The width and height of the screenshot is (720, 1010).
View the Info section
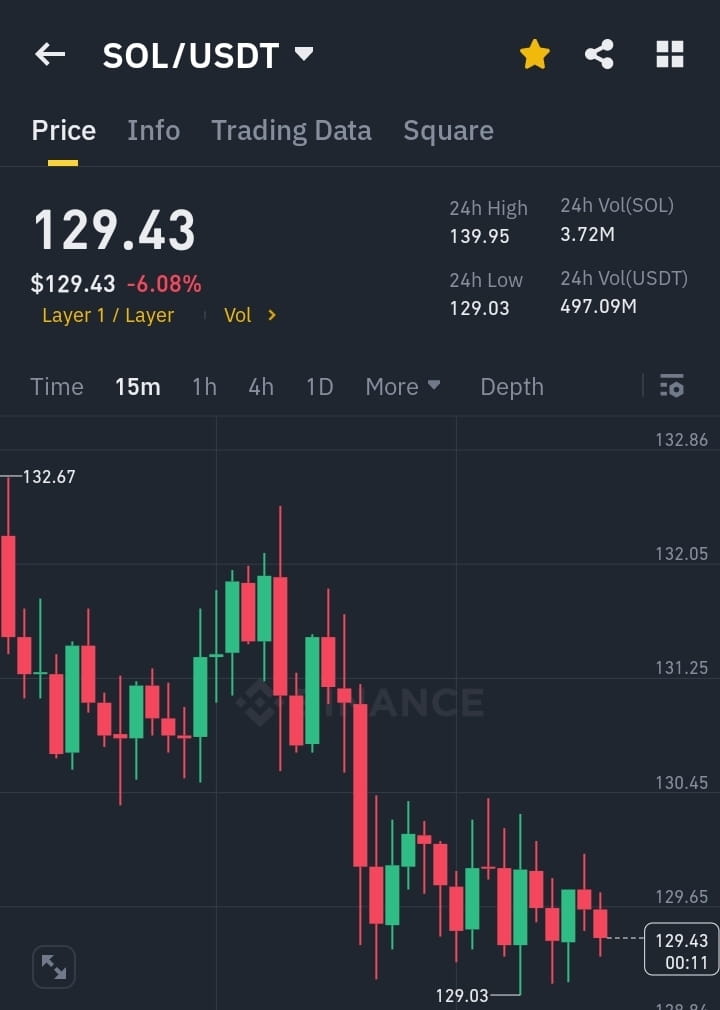click(x=153, y=130)
